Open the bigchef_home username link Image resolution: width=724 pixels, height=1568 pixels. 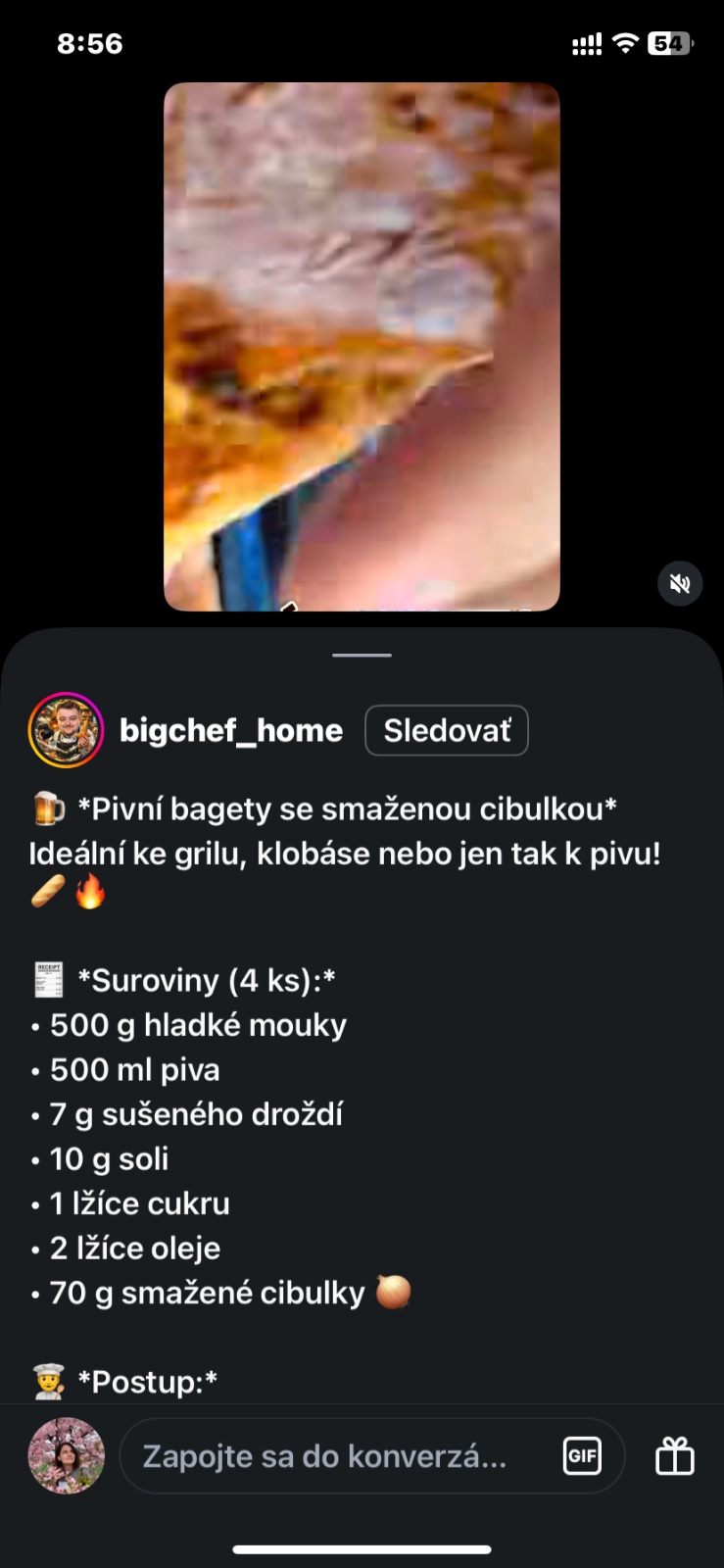tap(231, 731)
